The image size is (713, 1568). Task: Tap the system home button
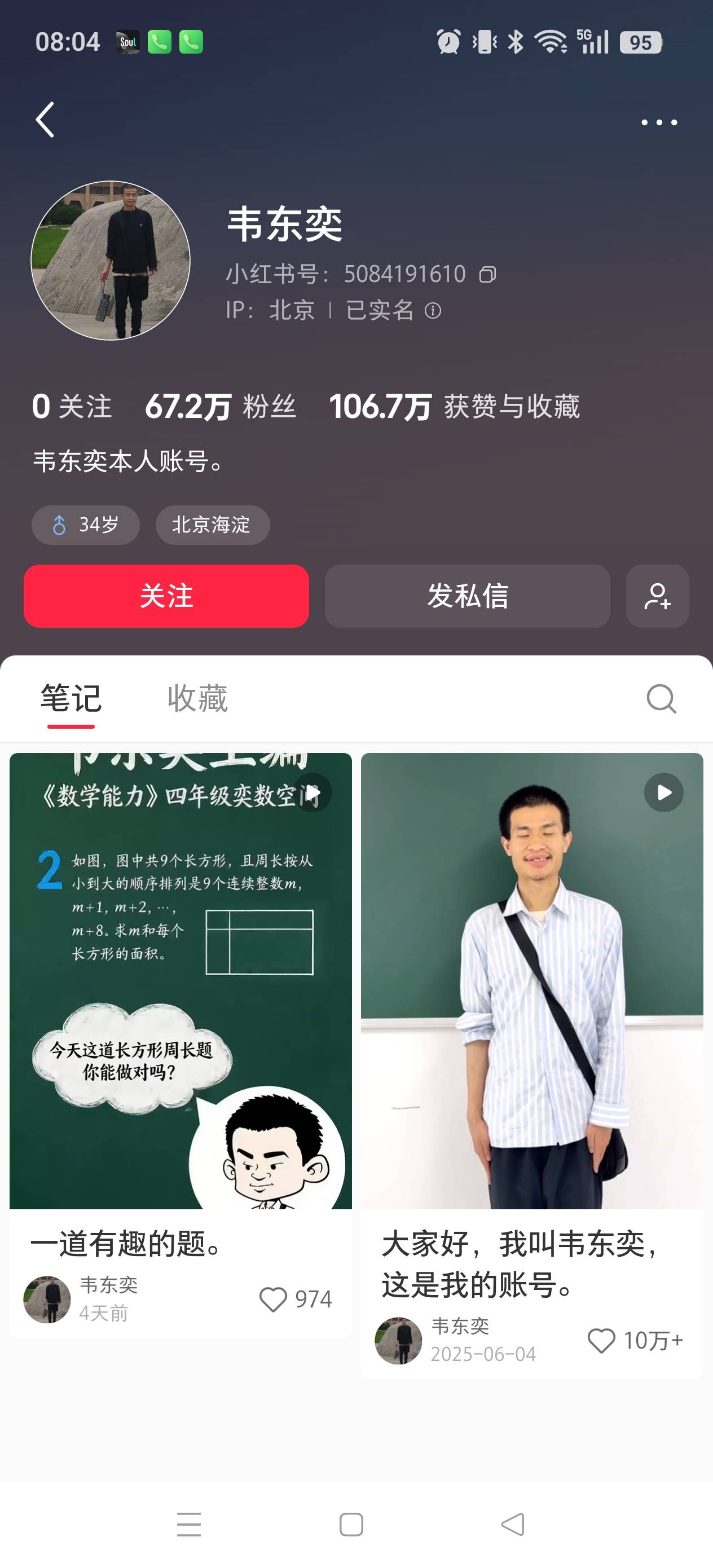(351, 1525)
